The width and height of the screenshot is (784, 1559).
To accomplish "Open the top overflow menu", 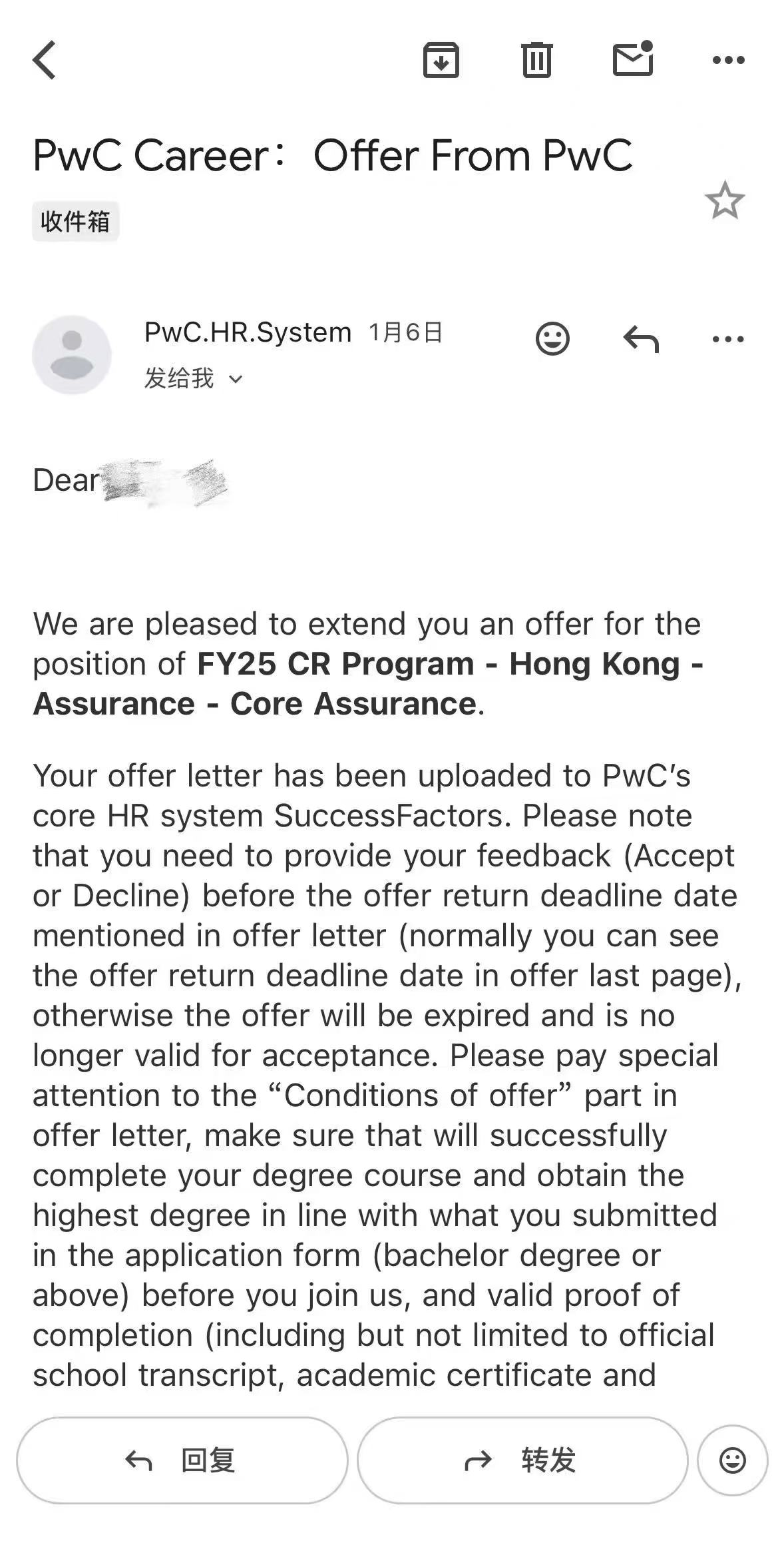I will click(728, 60).
